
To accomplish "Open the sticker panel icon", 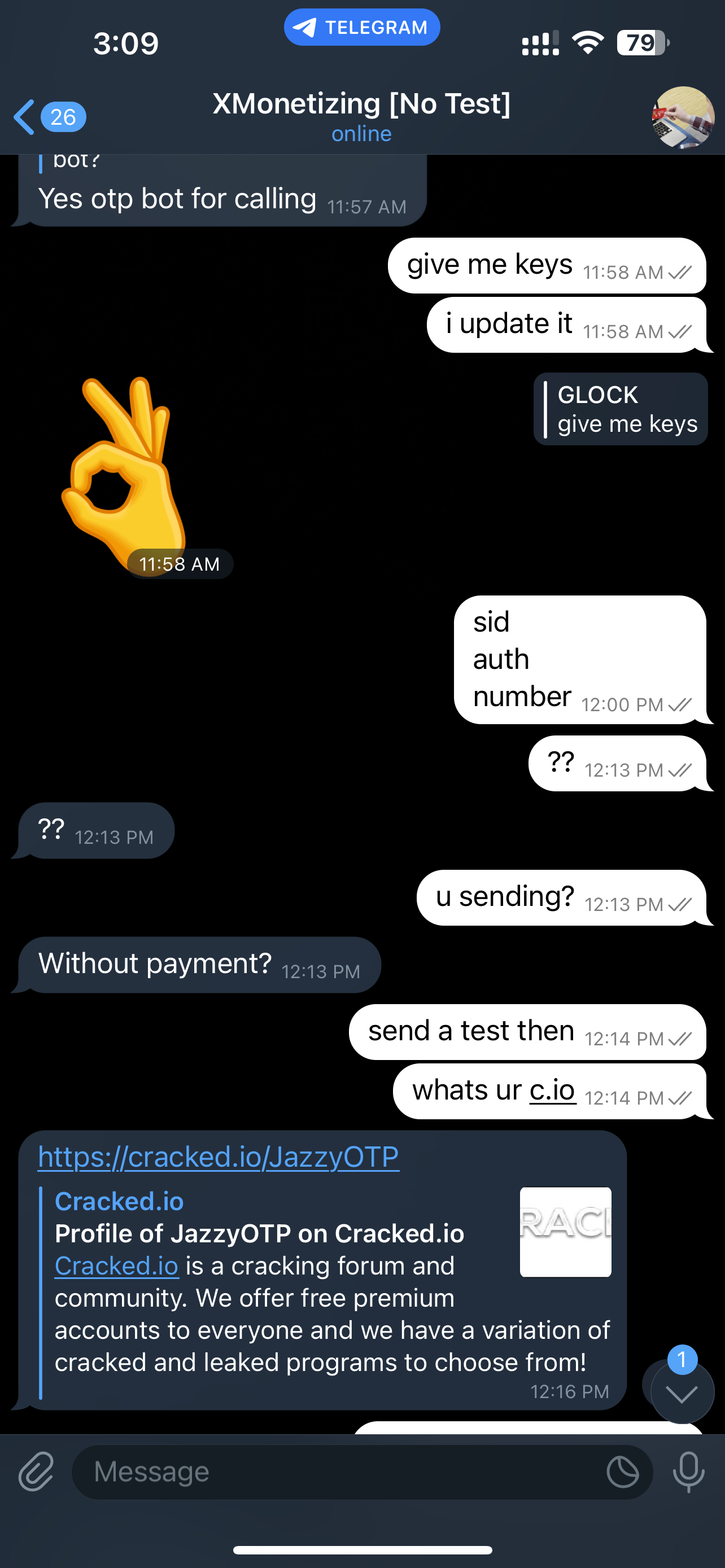I will [622, 1472].
